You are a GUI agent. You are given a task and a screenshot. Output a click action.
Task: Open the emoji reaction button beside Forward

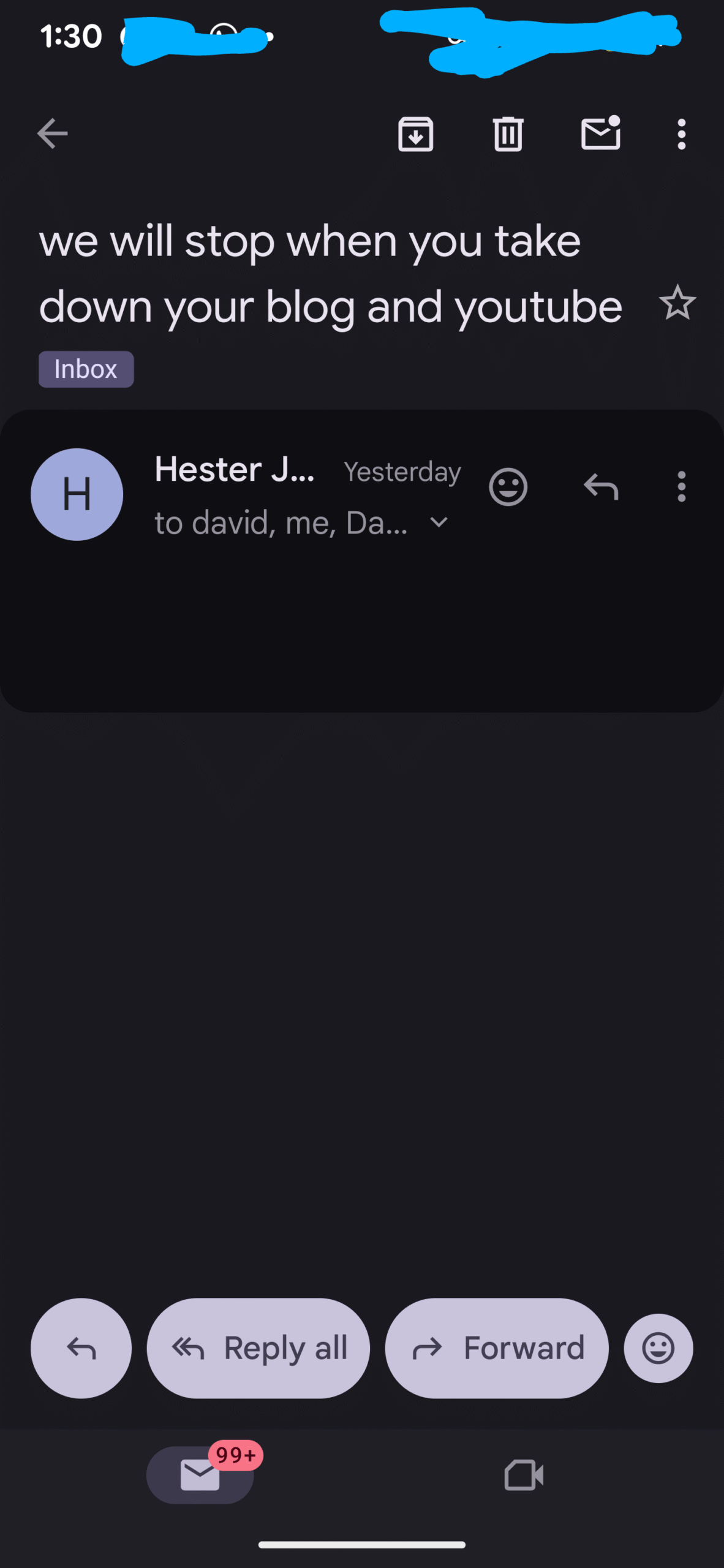point(658,1348)
